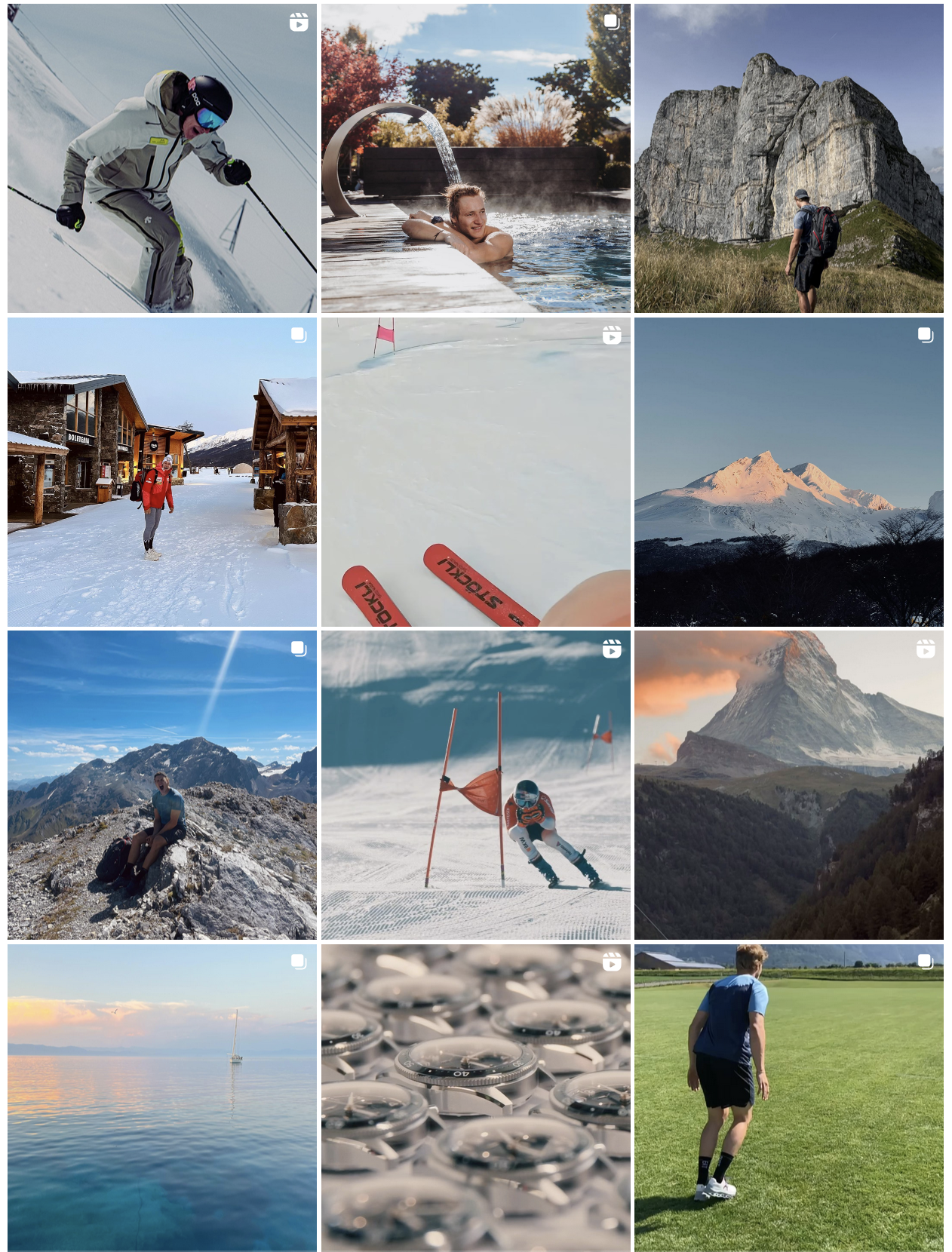
Task: Play the reel of skier passing red gate
Action: coord(475,785)
